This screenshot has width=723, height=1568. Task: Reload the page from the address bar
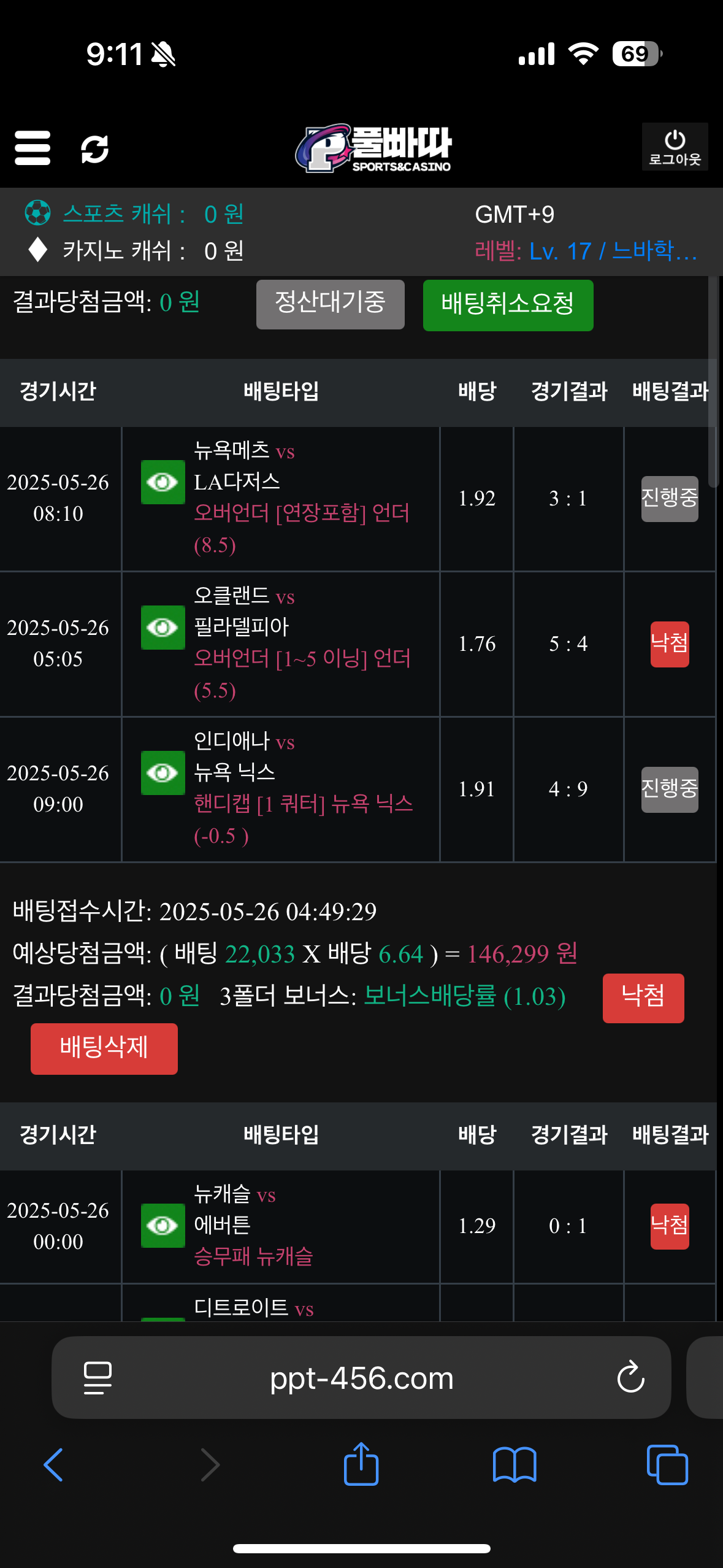(x=630, y=1378)
